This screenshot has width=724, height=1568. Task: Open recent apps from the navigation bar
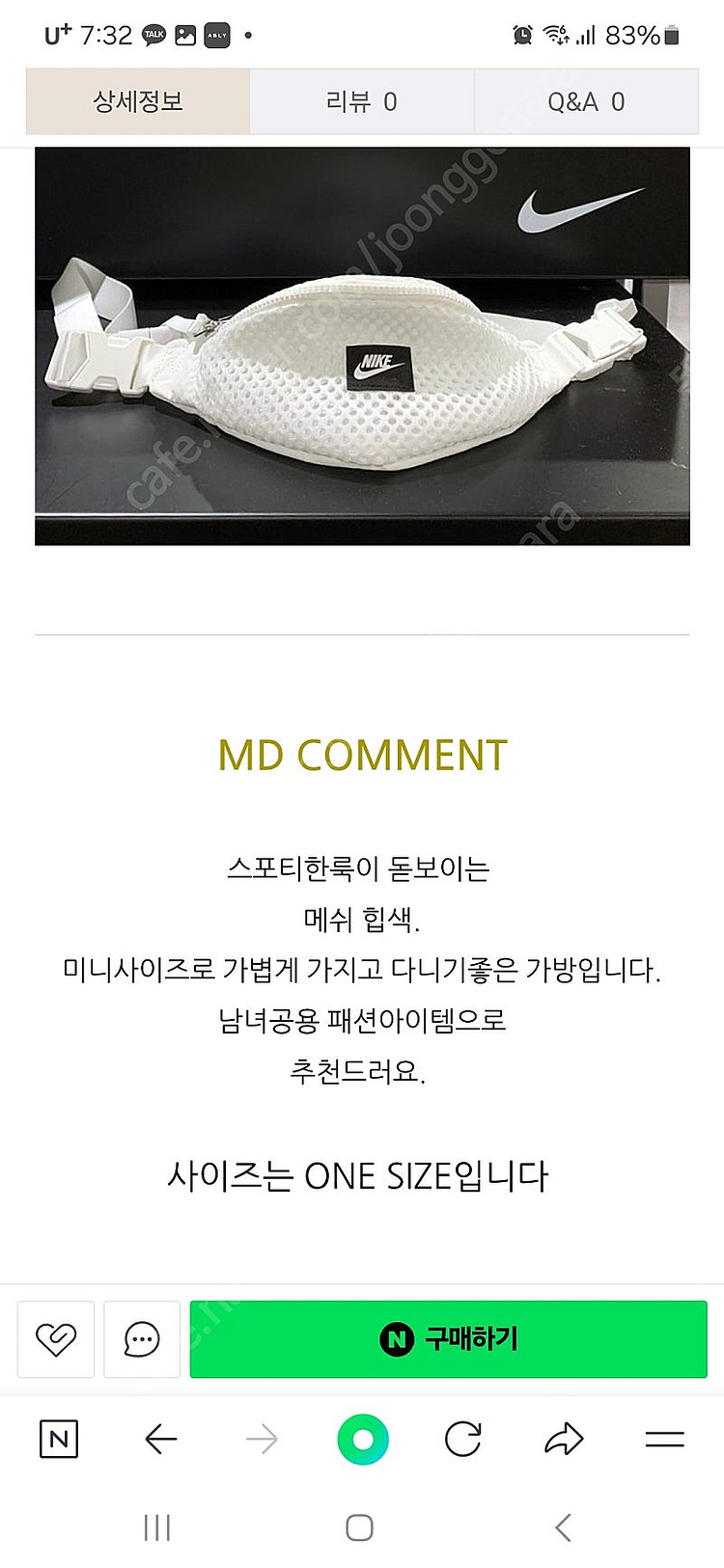(x=157, y=1527)
